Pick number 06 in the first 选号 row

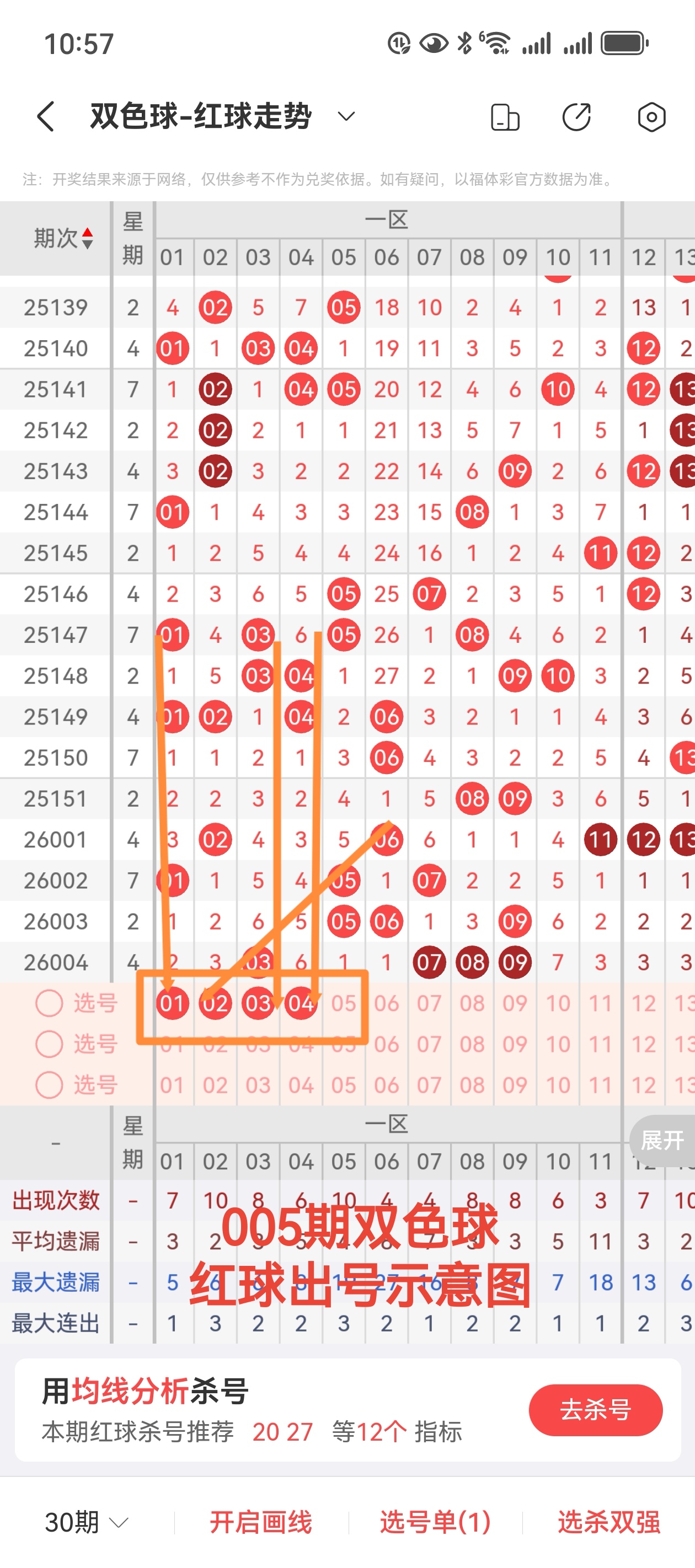pos(386,1003)
